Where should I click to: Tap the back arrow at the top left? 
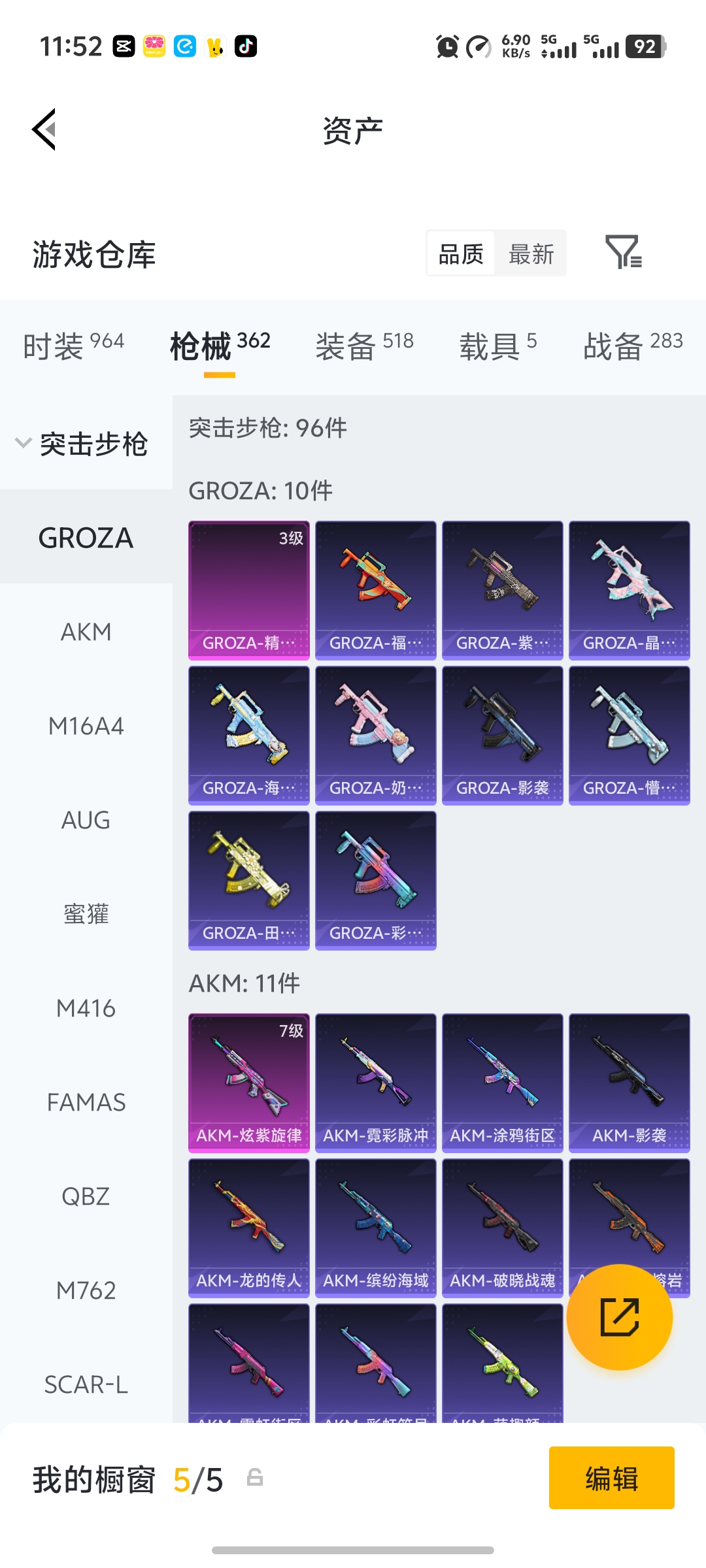[43, 129]
